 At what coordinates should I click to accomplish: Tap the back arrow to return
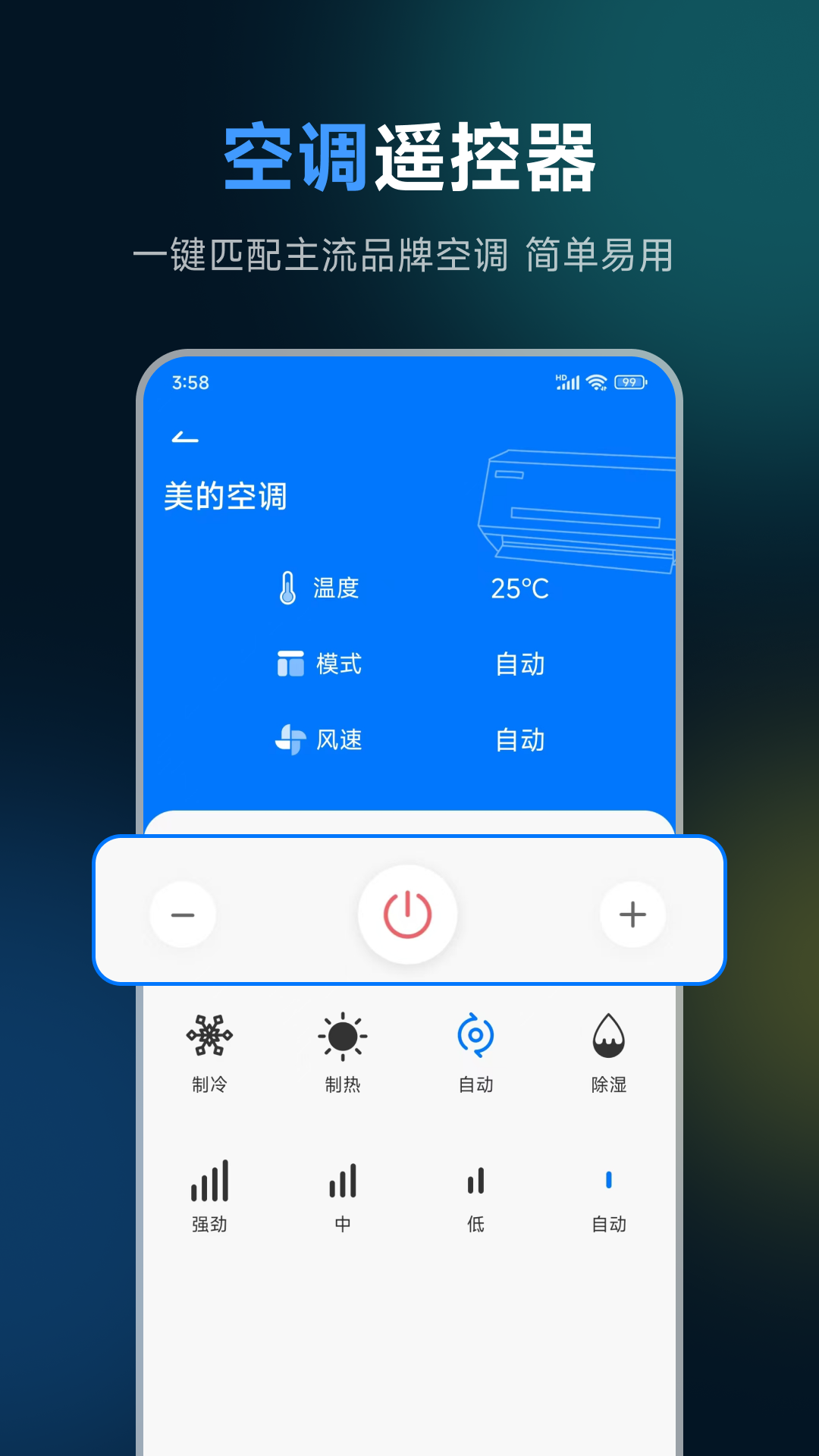(x=184, y=438)
